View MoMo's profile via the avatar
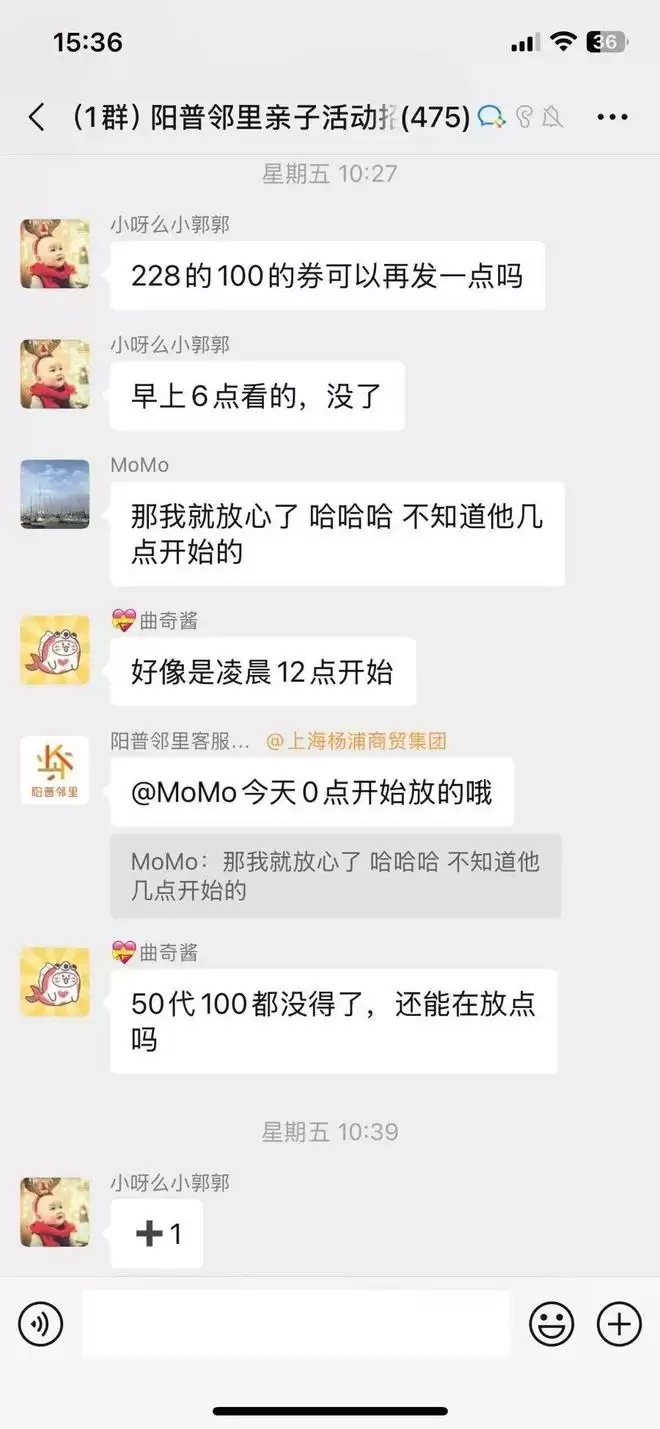The image size is (660, 1429). [55, 494]
